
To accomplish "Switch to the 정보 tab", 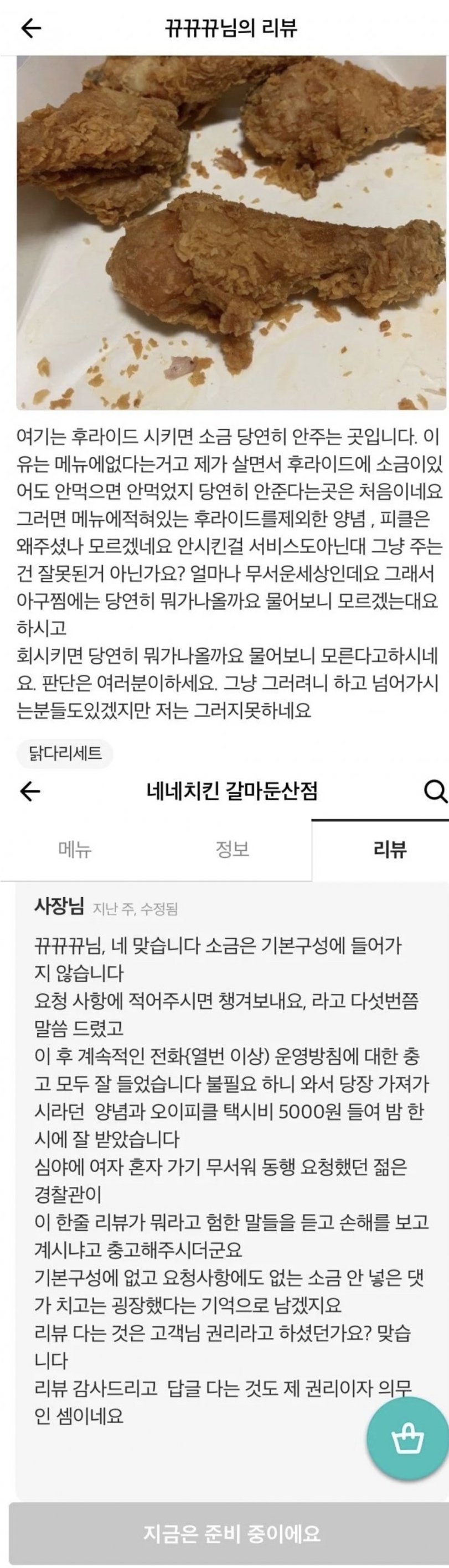I will [x=232, y=848].
